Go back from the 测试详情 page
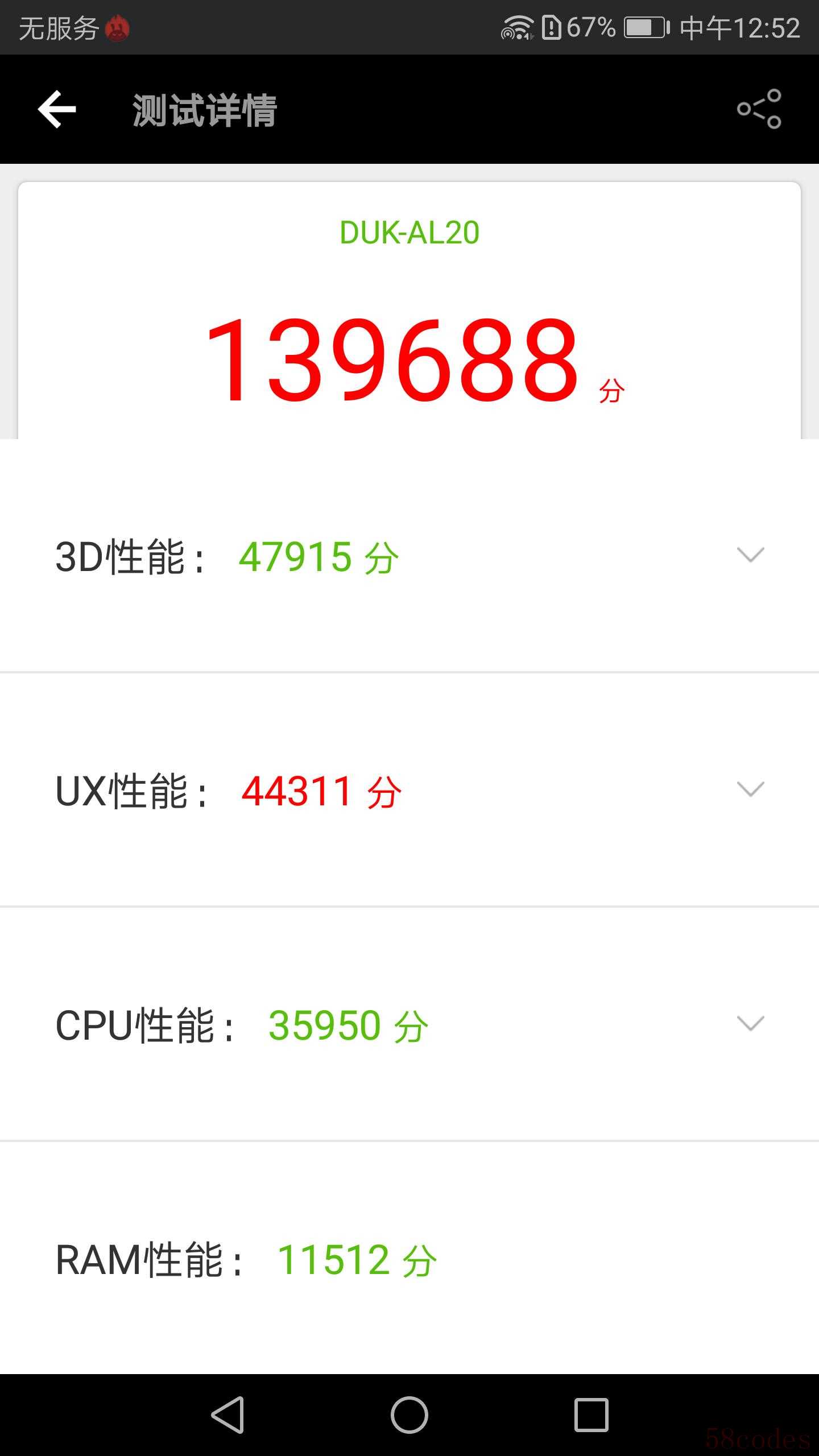This screenshot has height=1456, width=819. click(57, 109)
